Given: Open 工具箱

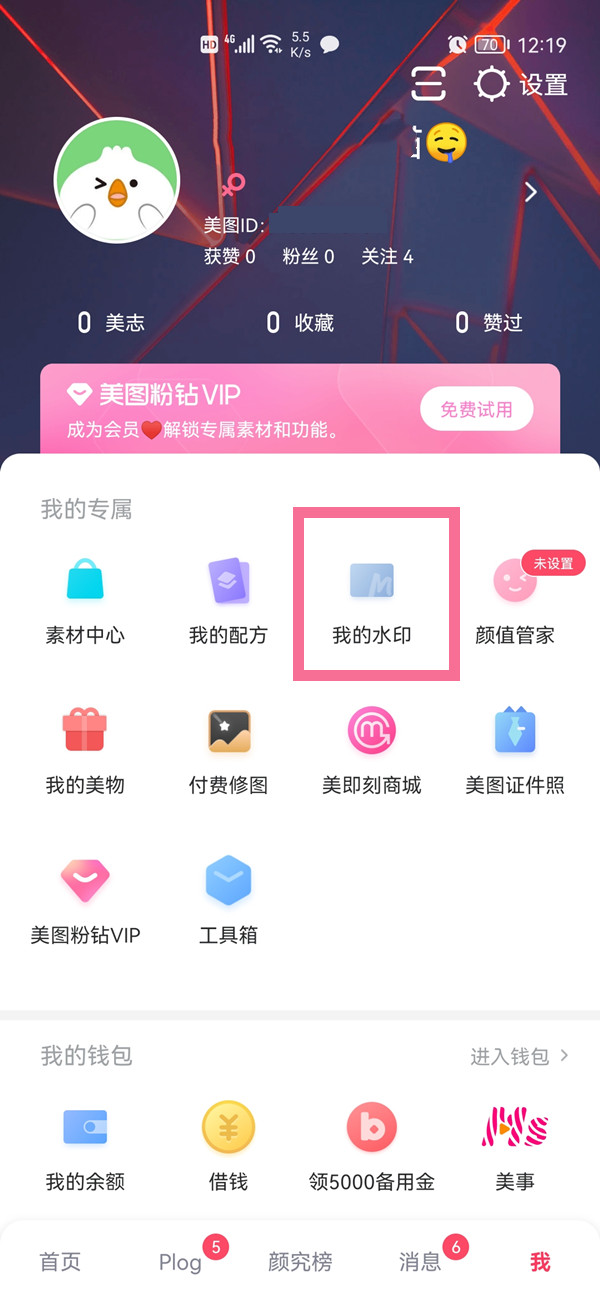Looking at the screenshot, I should [x=228, y=900].
